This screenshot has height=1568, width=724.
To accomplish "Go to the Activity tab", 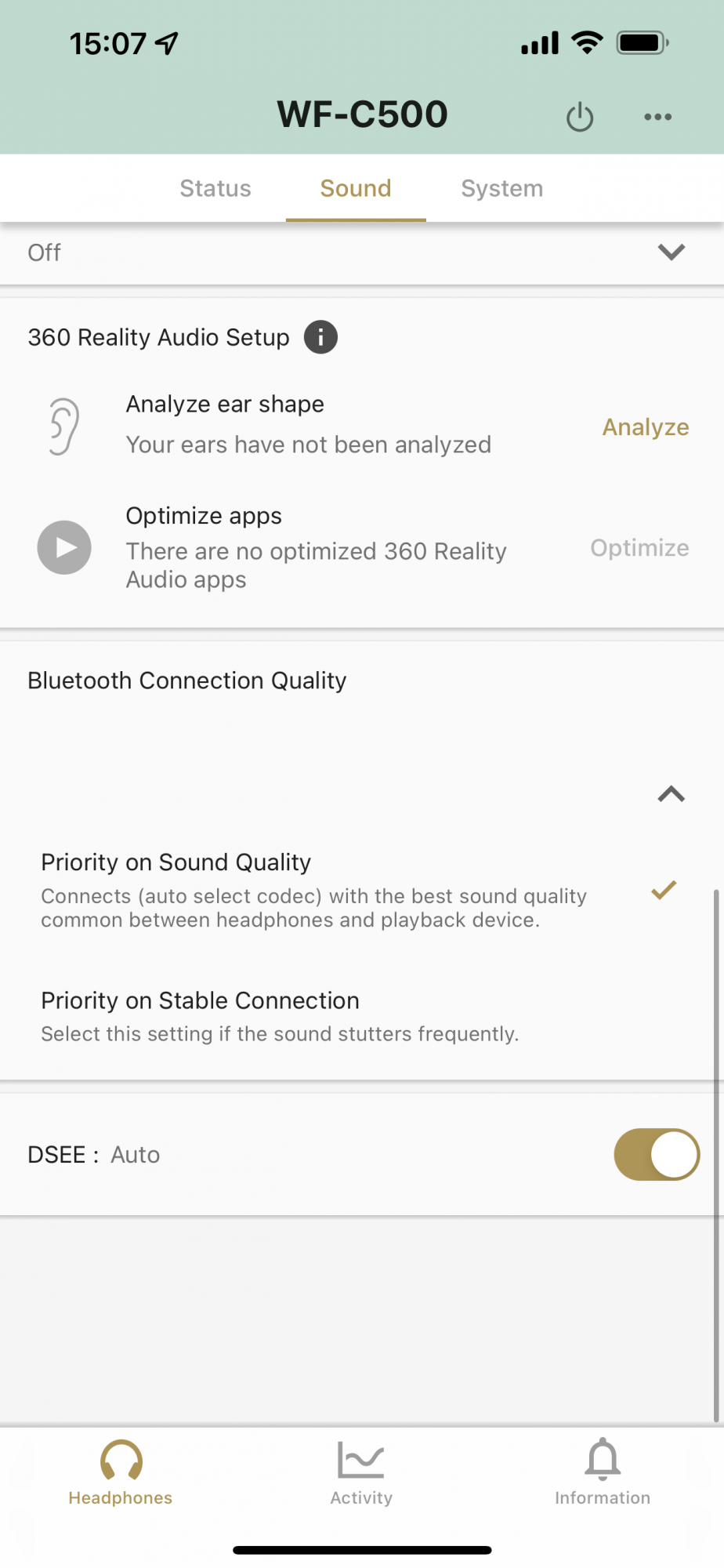I will pyautogui.click(x=361, y=1473).
